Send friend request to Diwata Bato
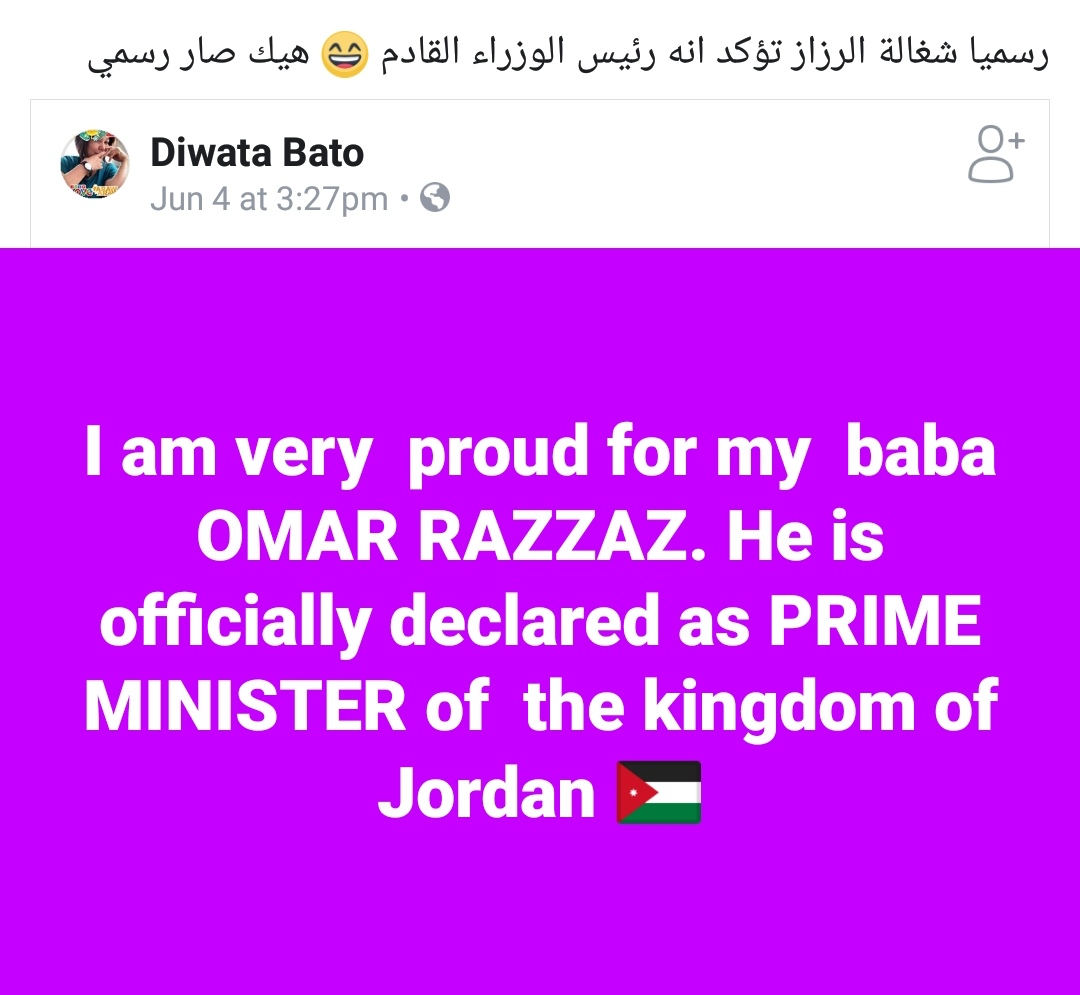The width and height of the screenshot is (1080, 995). pyautogui.click(x=996, y=154)
